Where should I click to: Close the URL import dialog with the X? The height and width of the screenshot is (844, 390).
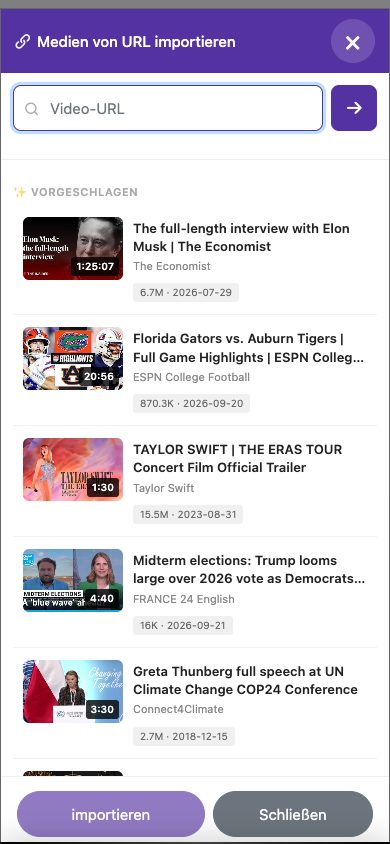[x=352, y=42]
